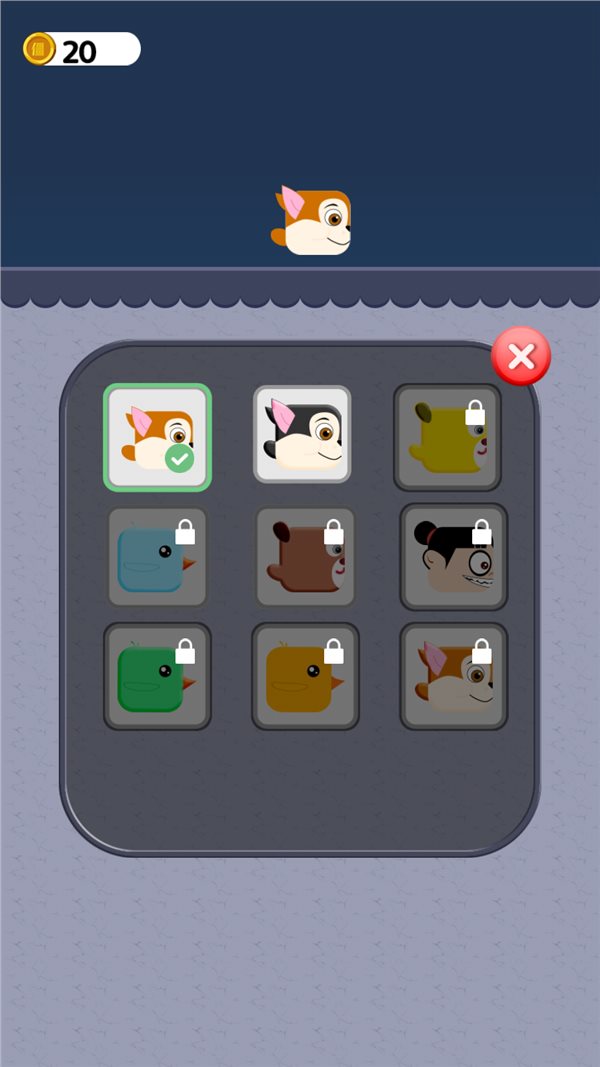Tap the locked blue bird character
Viewport: 600px width, 1067px height.
157,557
